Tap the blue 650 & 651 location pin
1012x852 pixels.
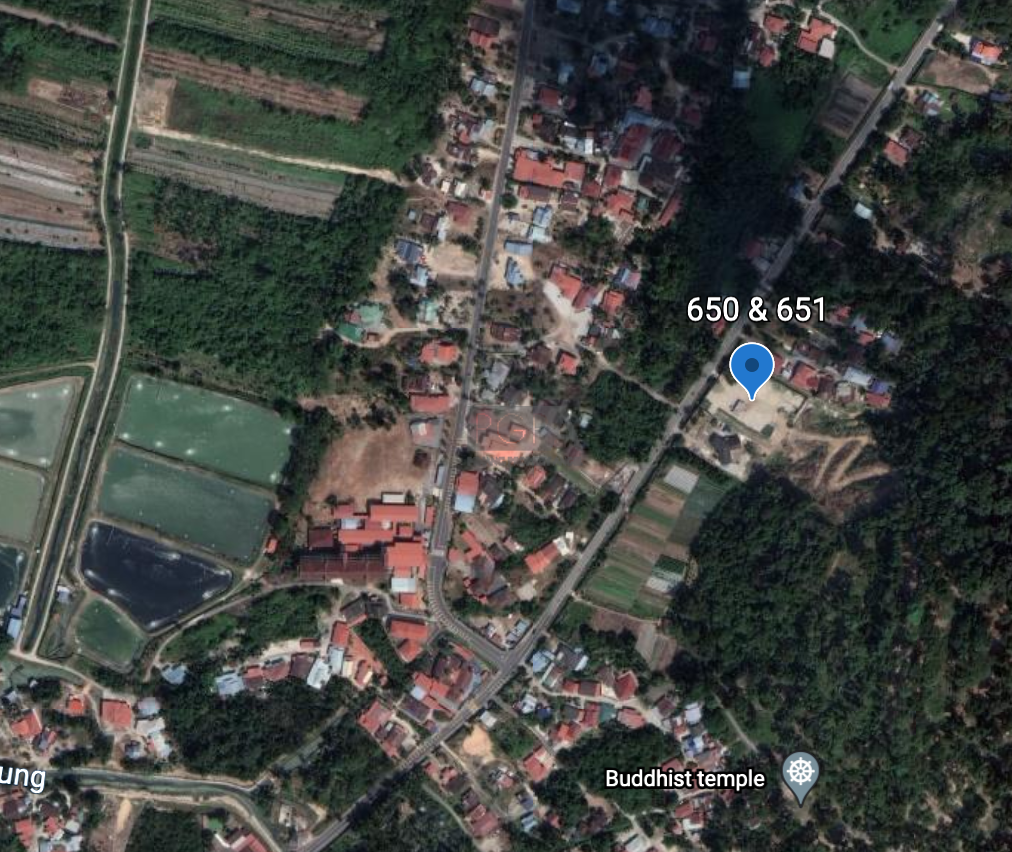click(x=751, y=368)
